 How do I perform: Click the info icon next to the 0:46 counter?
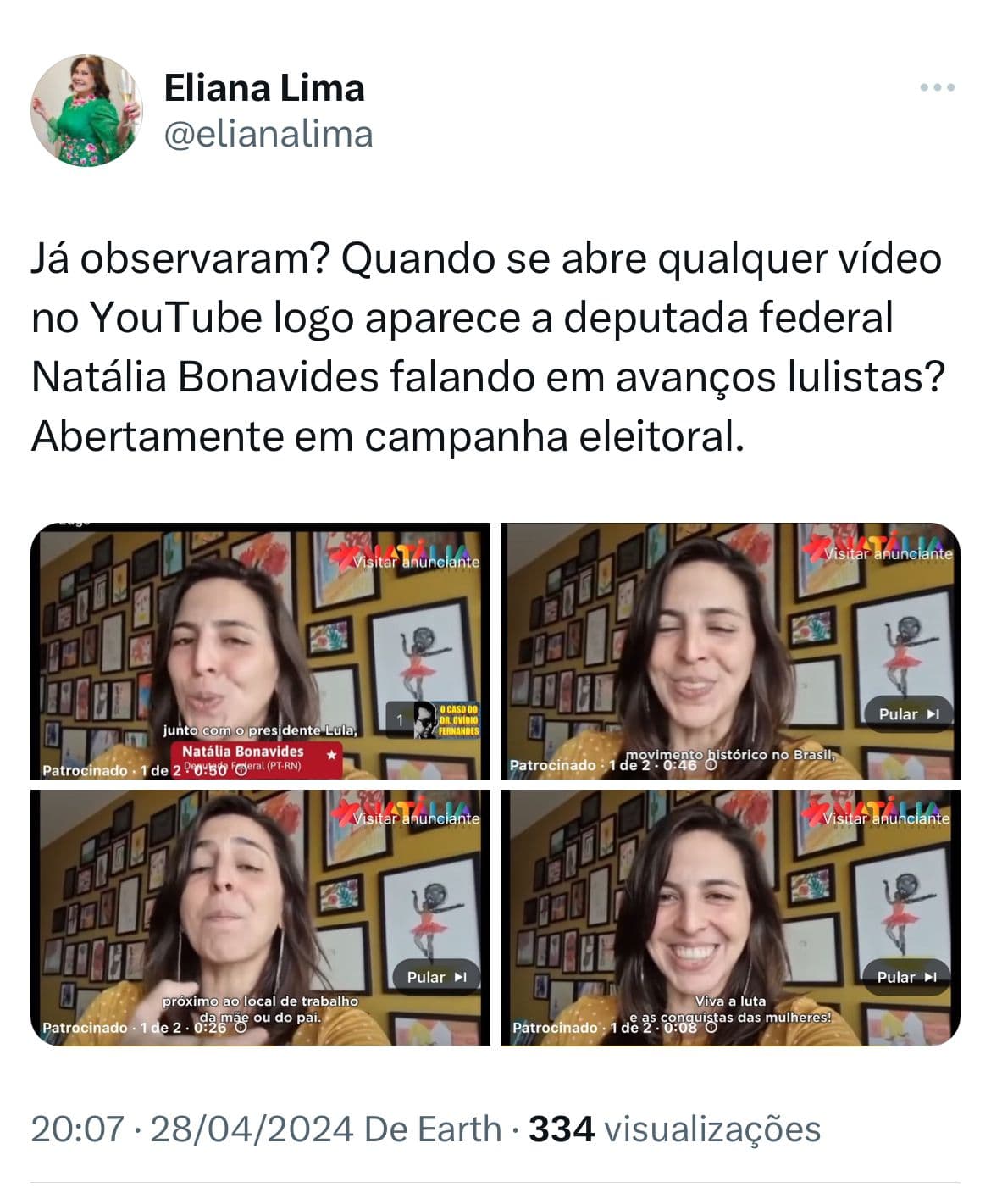point(711,764)
